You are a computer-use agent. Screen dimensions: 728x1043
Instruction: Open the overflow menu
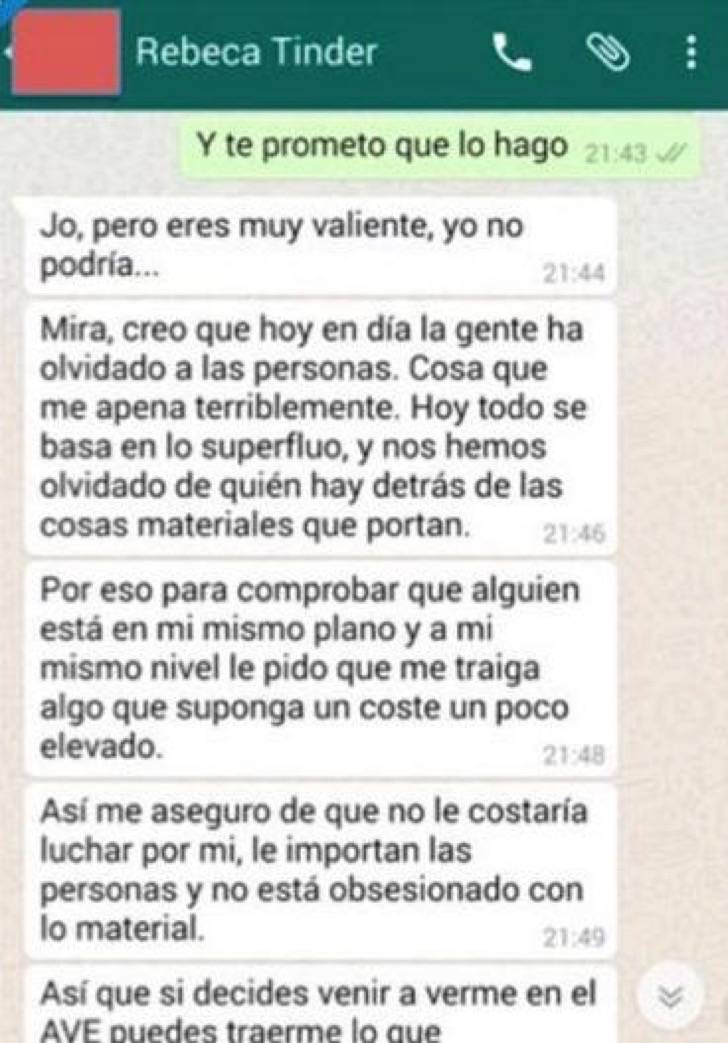click(x=691, y=52)
